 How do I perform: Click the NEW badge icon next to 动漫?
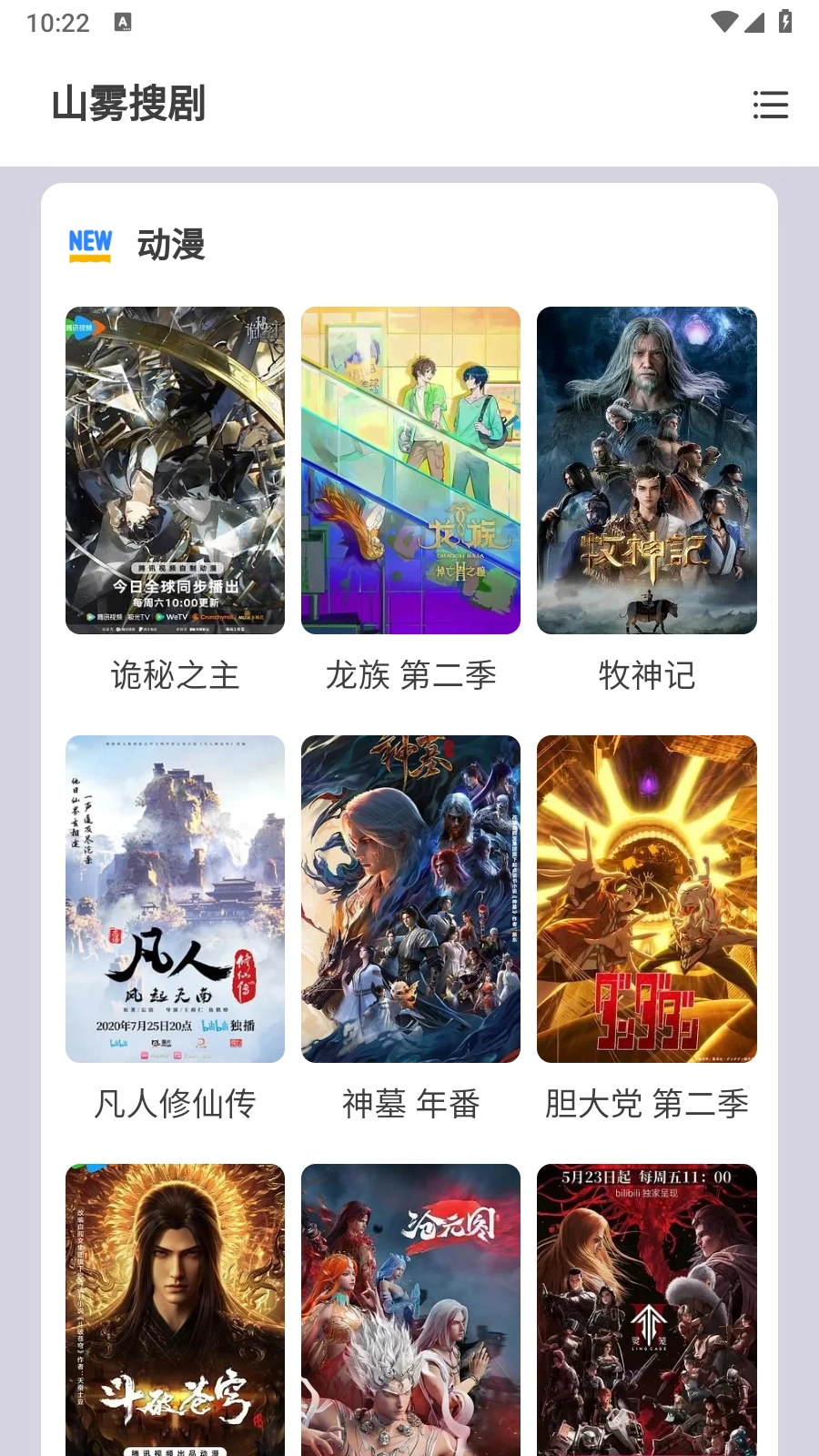89,244
